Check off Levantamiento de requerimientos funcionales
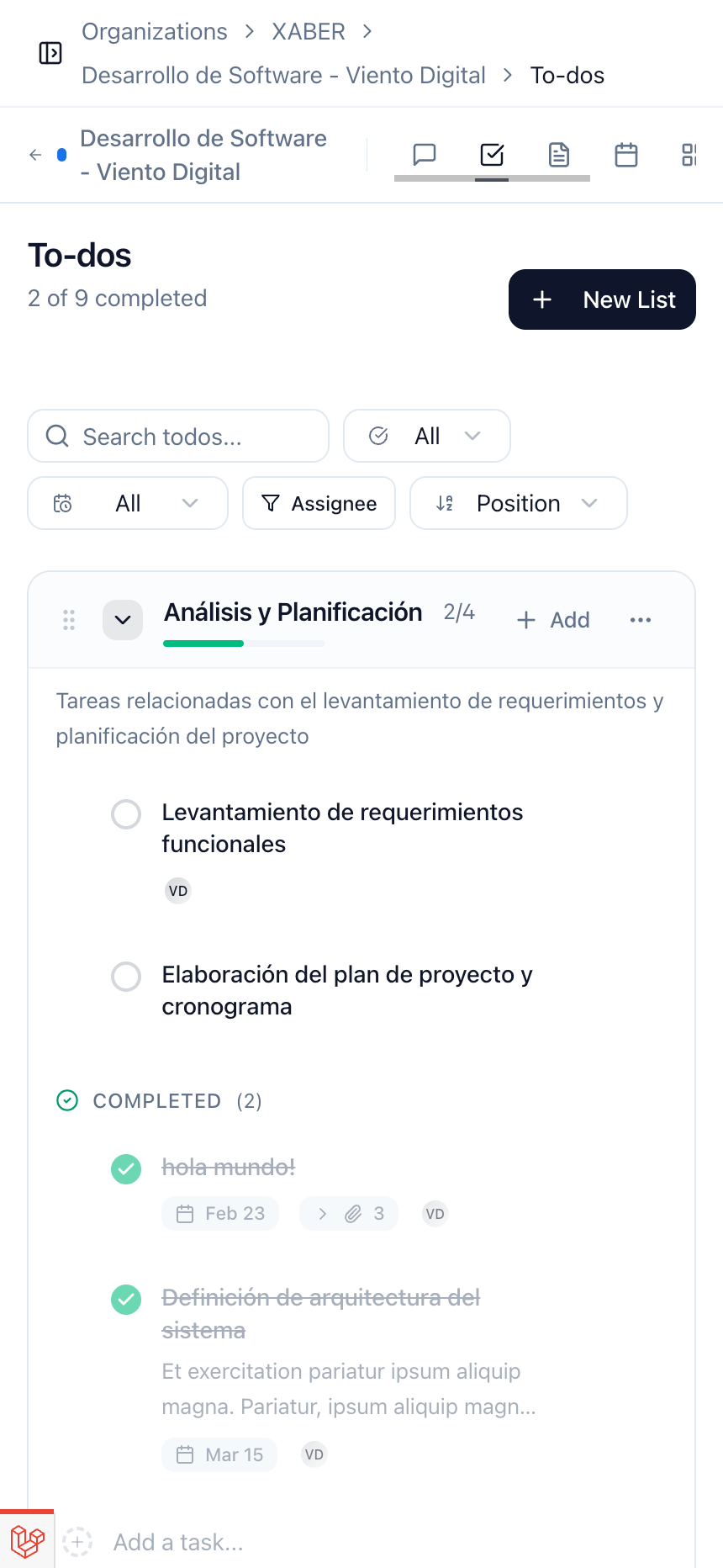Image resolution: width=723 pixels, height=1568 pixels. click(x=126, y=814)
